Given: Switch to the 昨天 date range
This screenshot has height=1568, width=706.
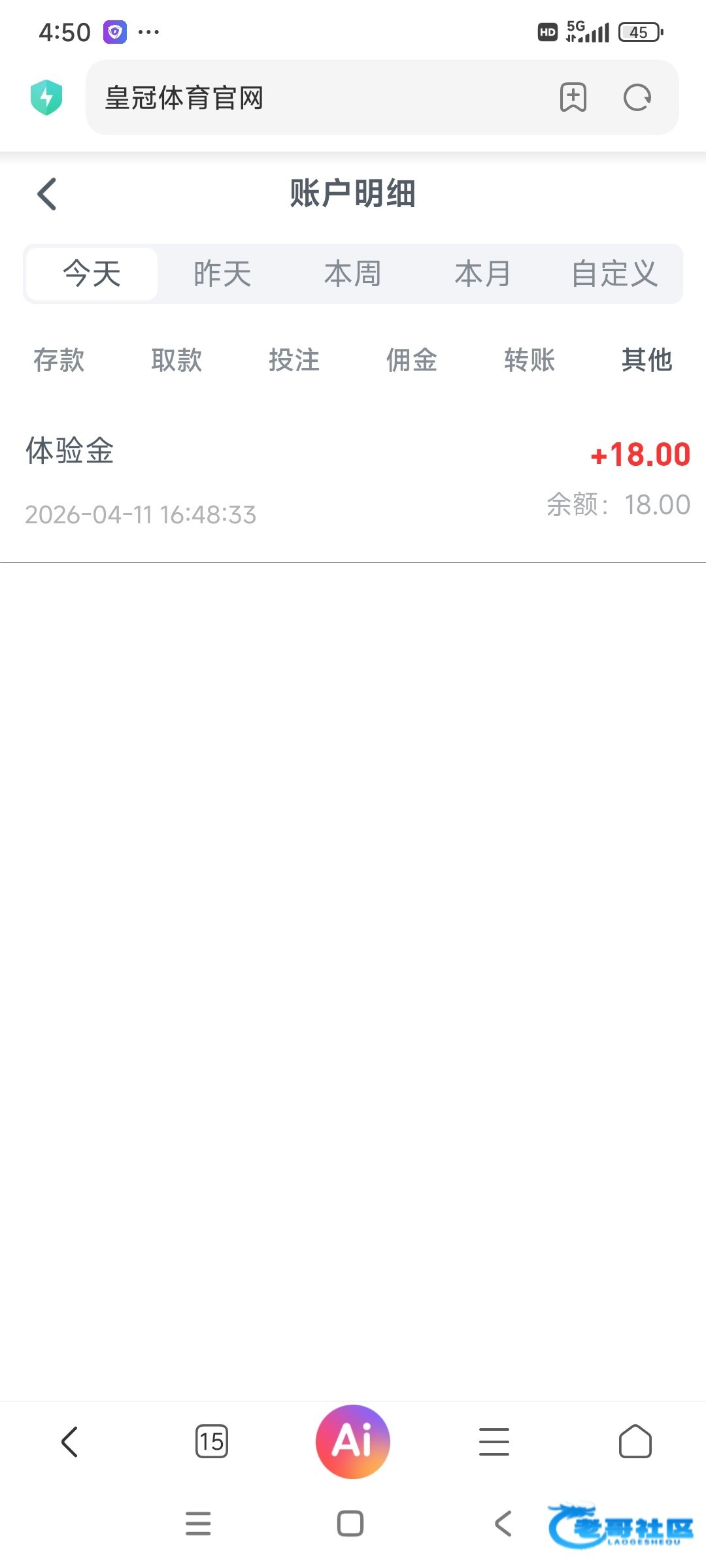Looking at the screenshot, I should click(x=222, y=274).
